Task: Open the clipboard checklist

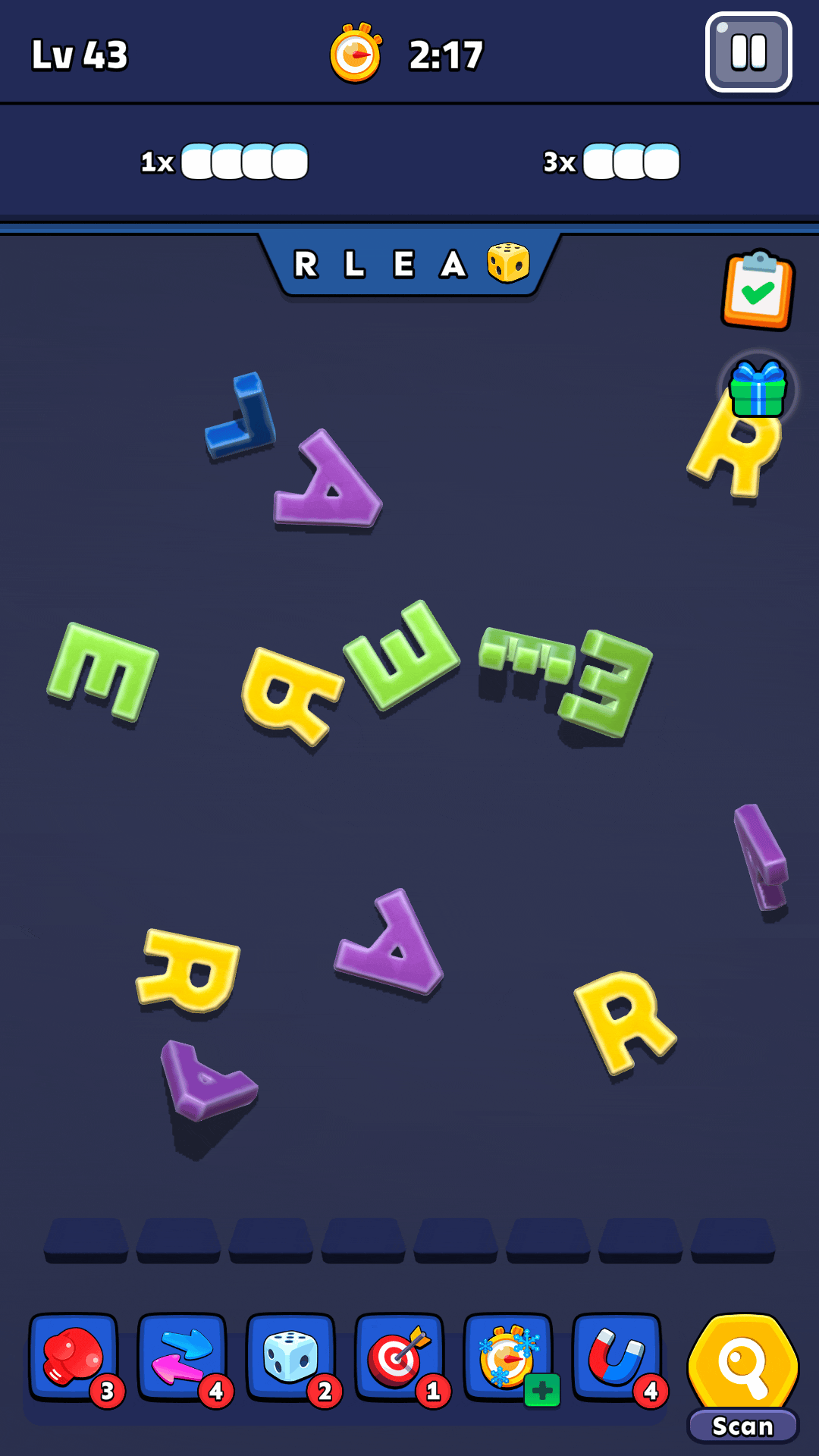Action: pyautogui.click(x=758, y=290)
